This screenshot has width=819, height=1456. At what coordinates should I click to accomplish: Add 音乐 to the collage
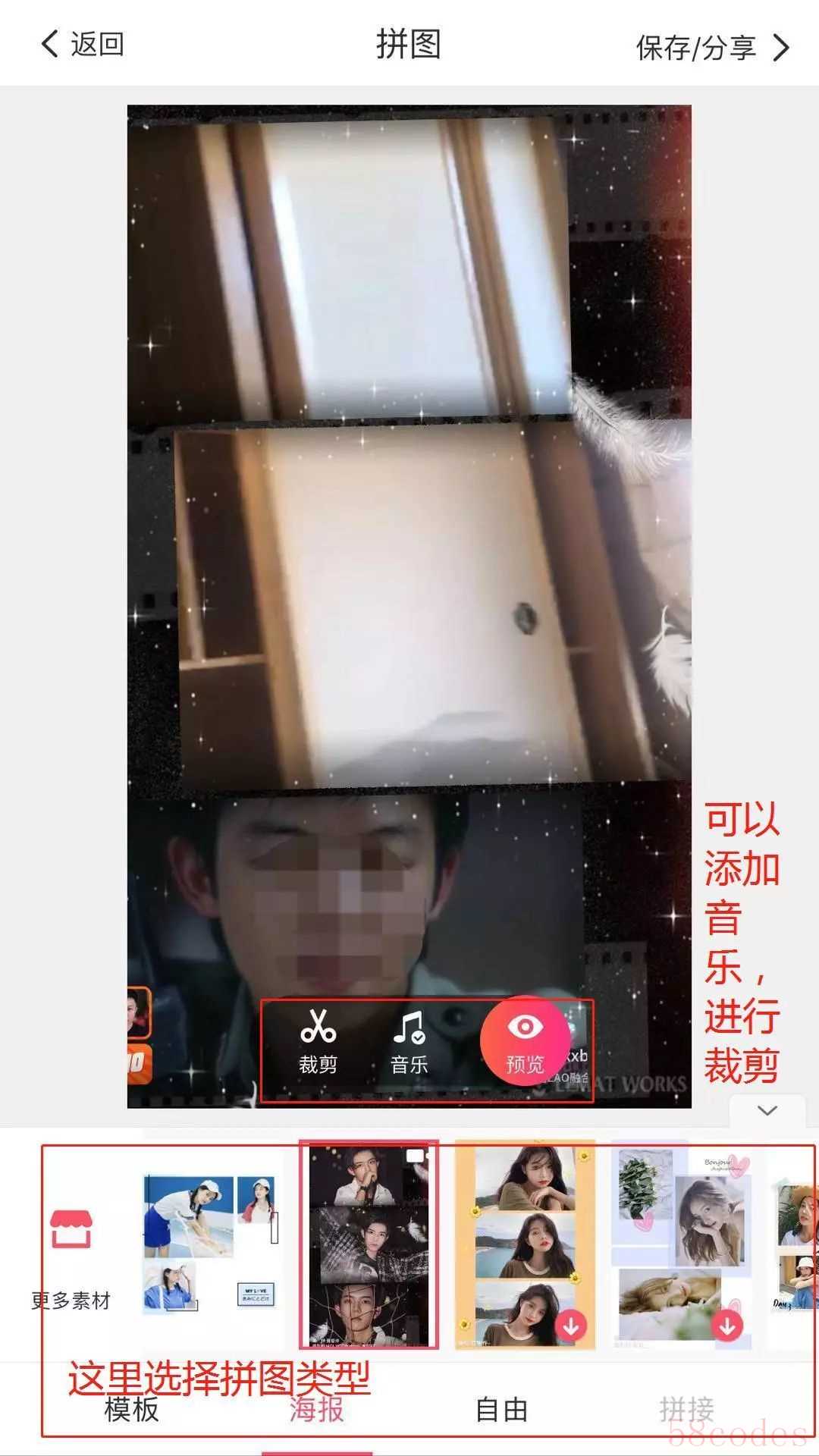[x=409, y=1041]
